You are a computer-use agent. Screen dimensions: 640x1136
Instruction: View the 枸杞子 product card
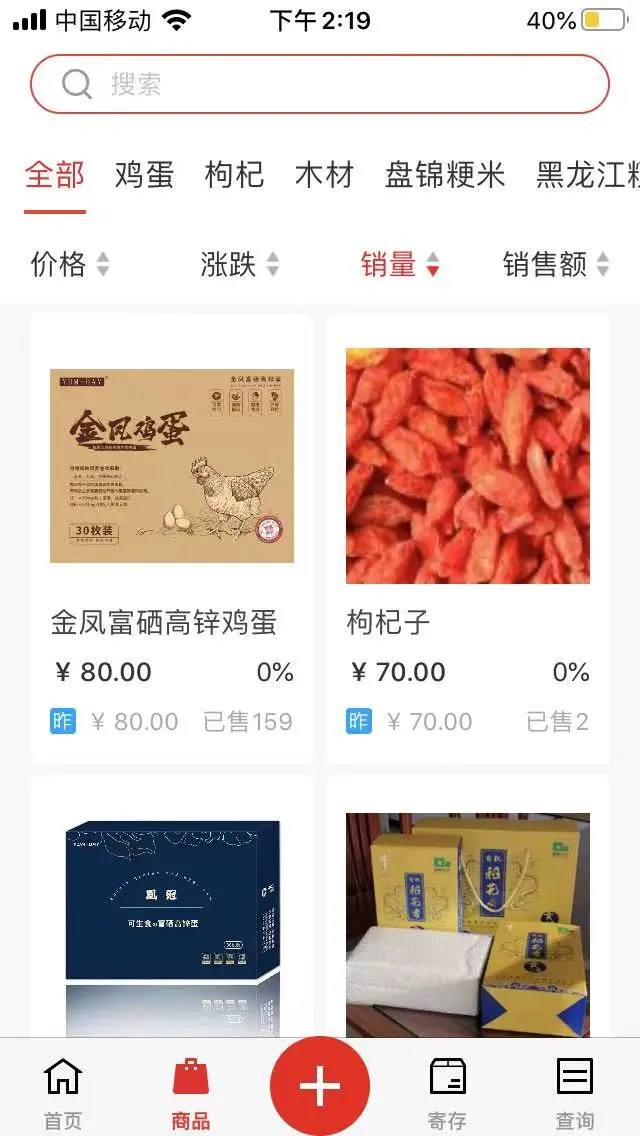click(468, 540)
